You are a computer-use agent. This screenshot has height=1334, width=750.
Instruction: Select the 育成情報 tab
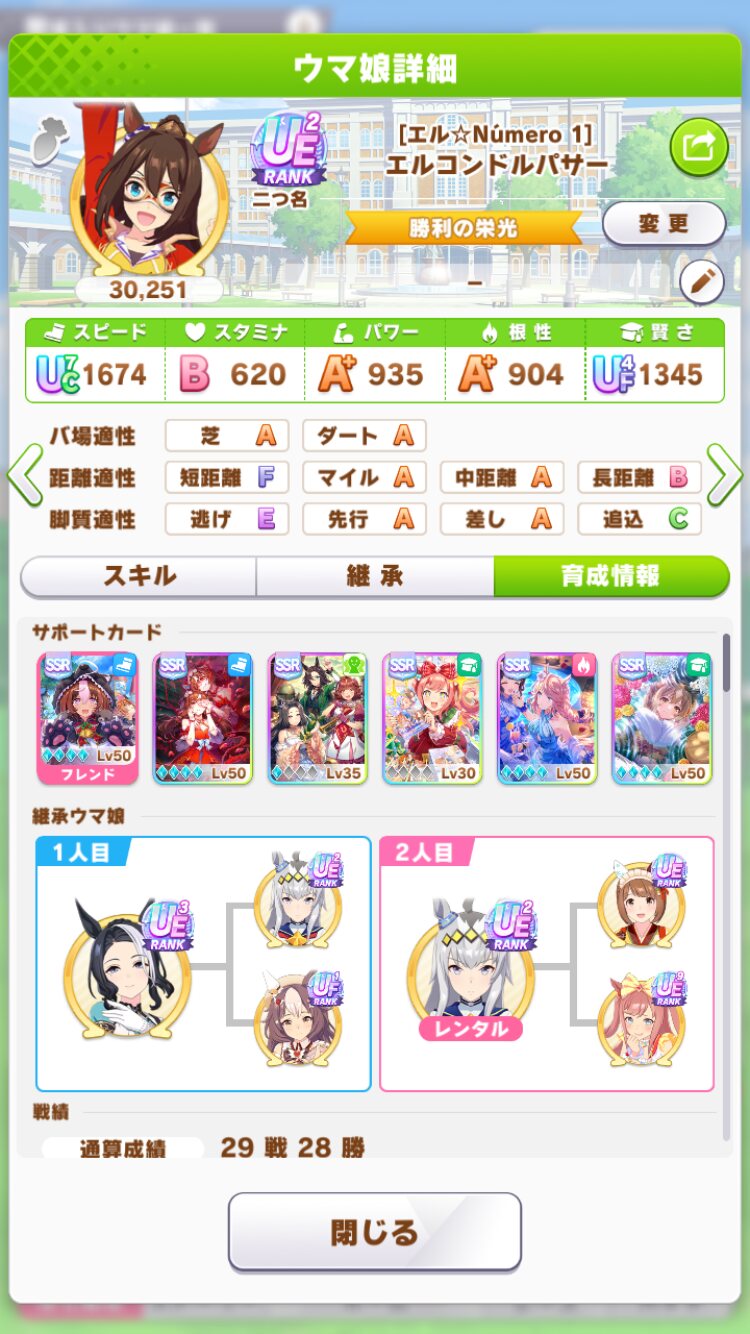click(611, 576)
